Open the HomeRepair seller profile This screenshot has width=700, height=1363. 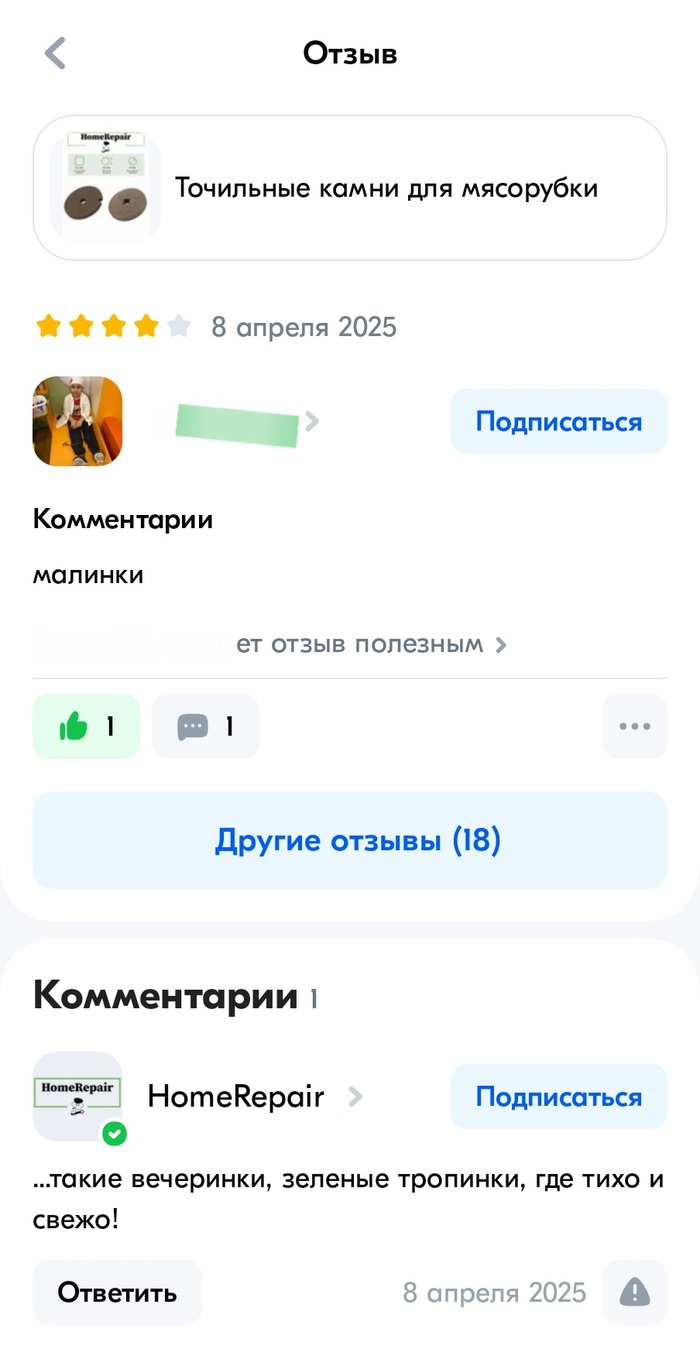236,1097
